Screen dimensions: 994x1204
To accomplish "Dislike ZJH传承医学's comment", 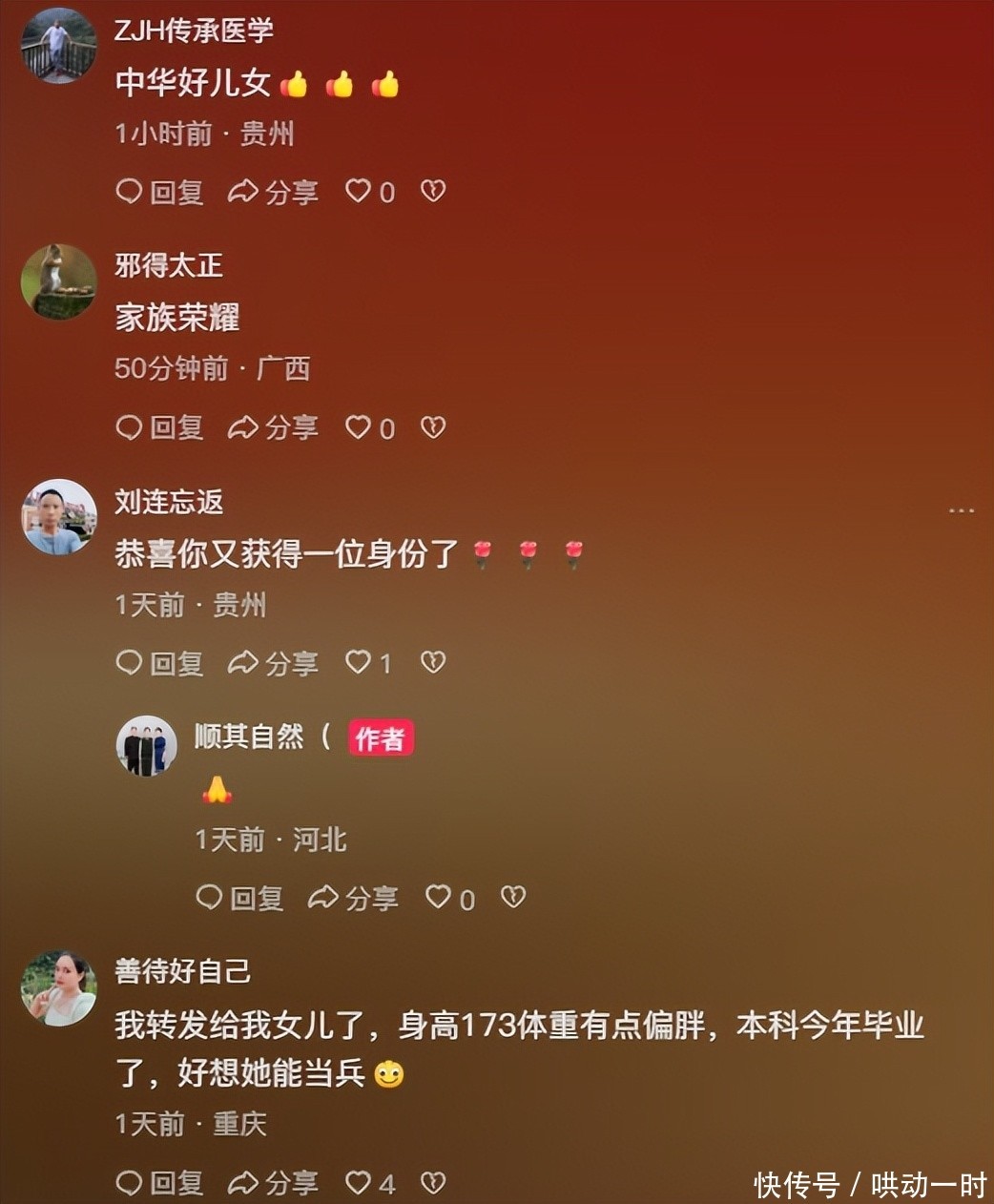I will pyautogui.click(x=433, y=191).
